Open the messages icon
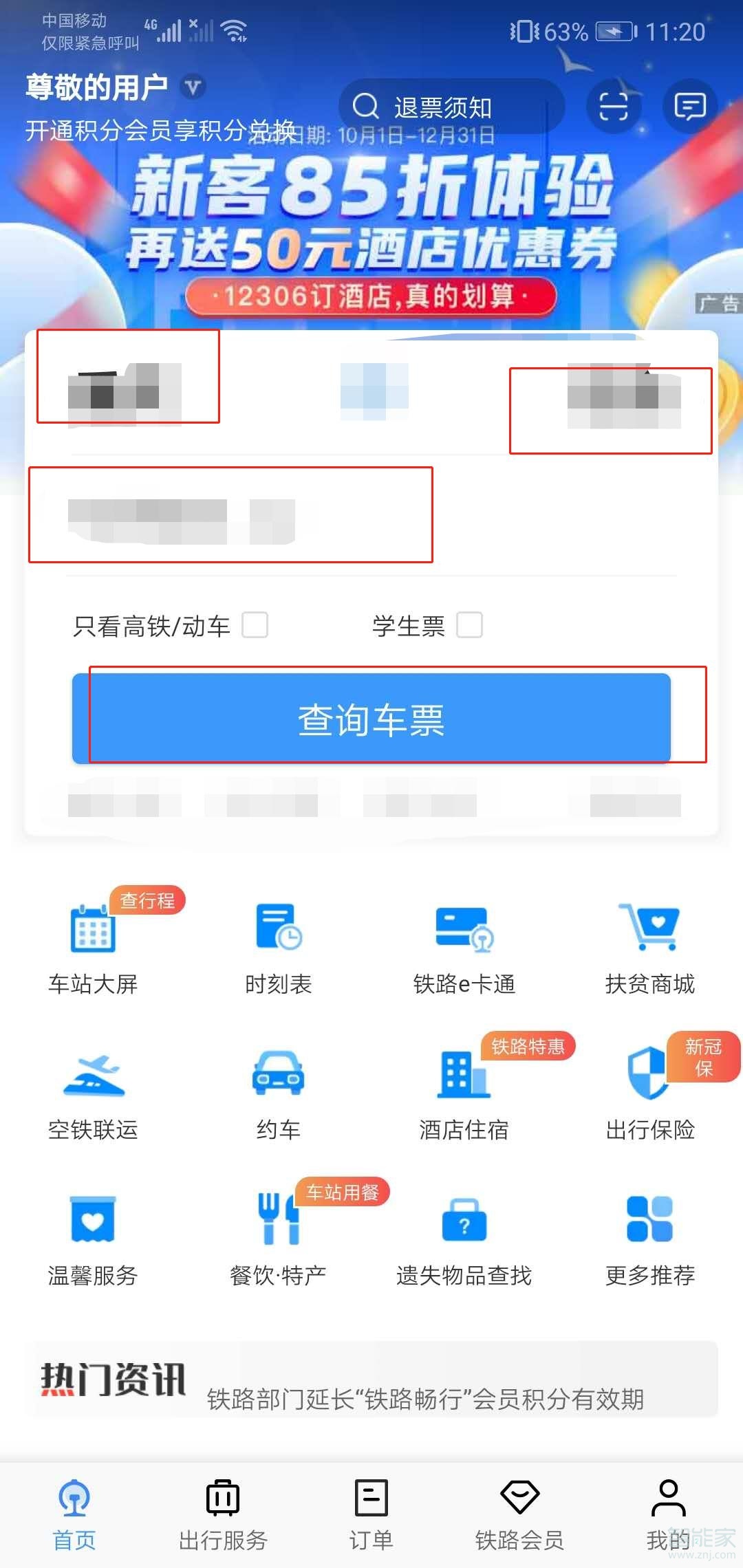Viewport: 743px width, 1568px height. (x=689, y=107)
